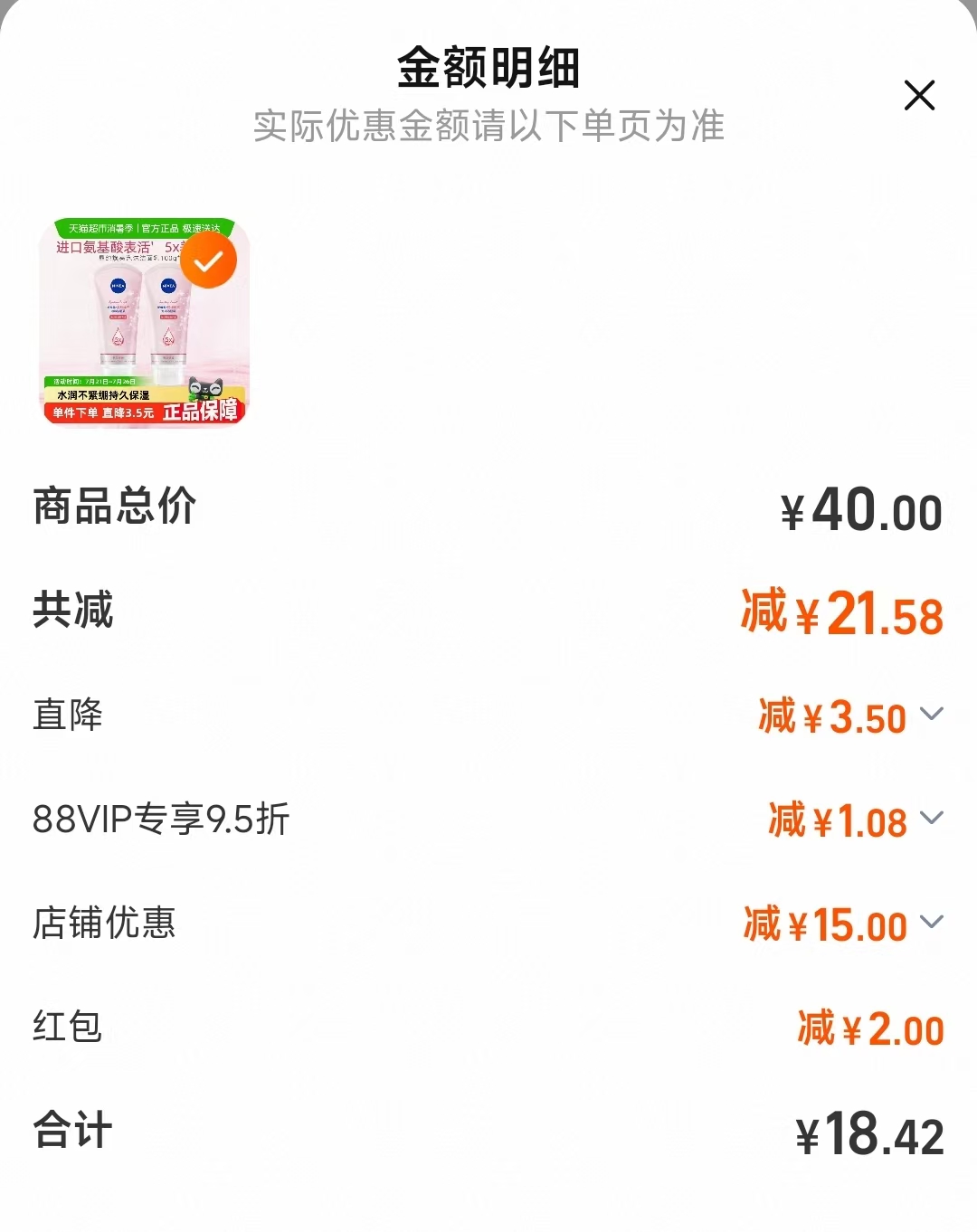
Task: Click the ¥18.42 final price
Action: pyautogui.click(x=867, y=1128)
